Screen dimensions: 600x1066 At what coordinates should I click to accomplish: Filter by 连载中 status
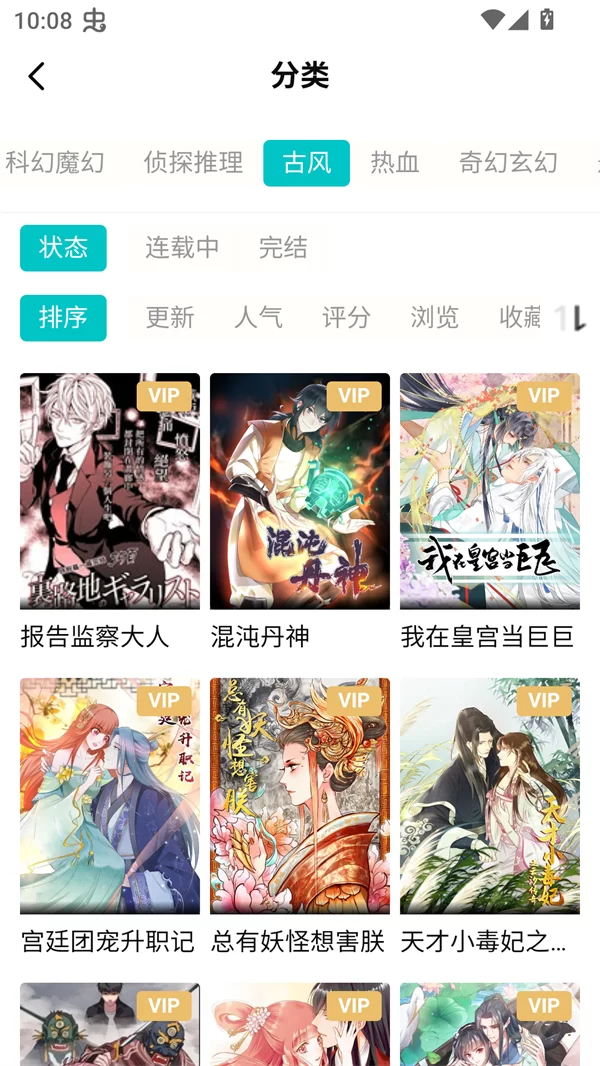click(x=182, y=248)
